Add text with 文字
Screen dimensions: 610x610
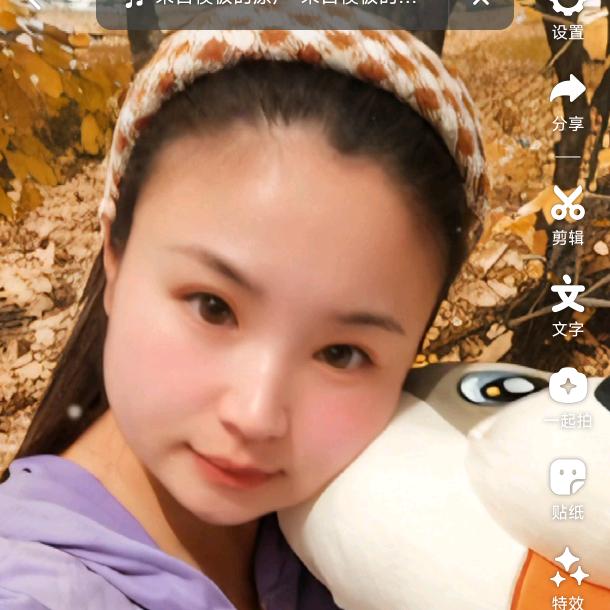[x=568, y=304]
